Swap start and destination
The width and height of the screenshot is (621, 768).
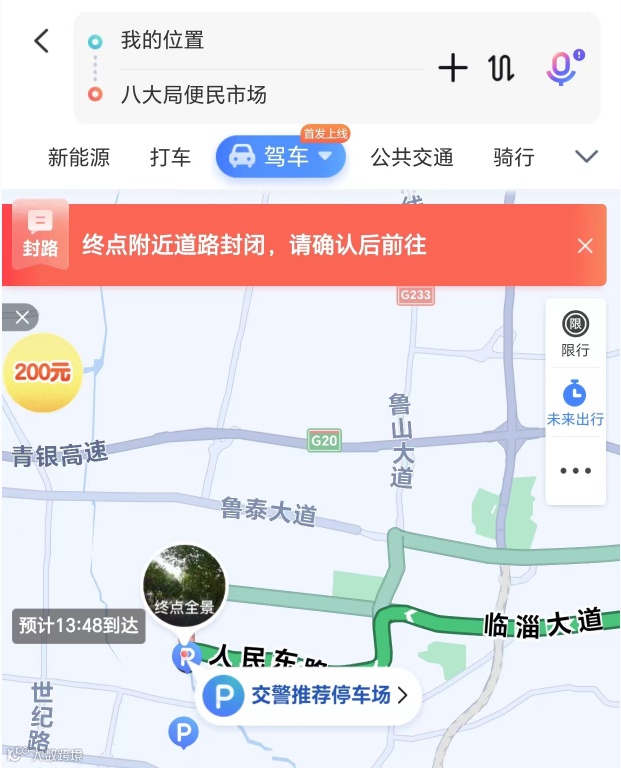point(501,68)
